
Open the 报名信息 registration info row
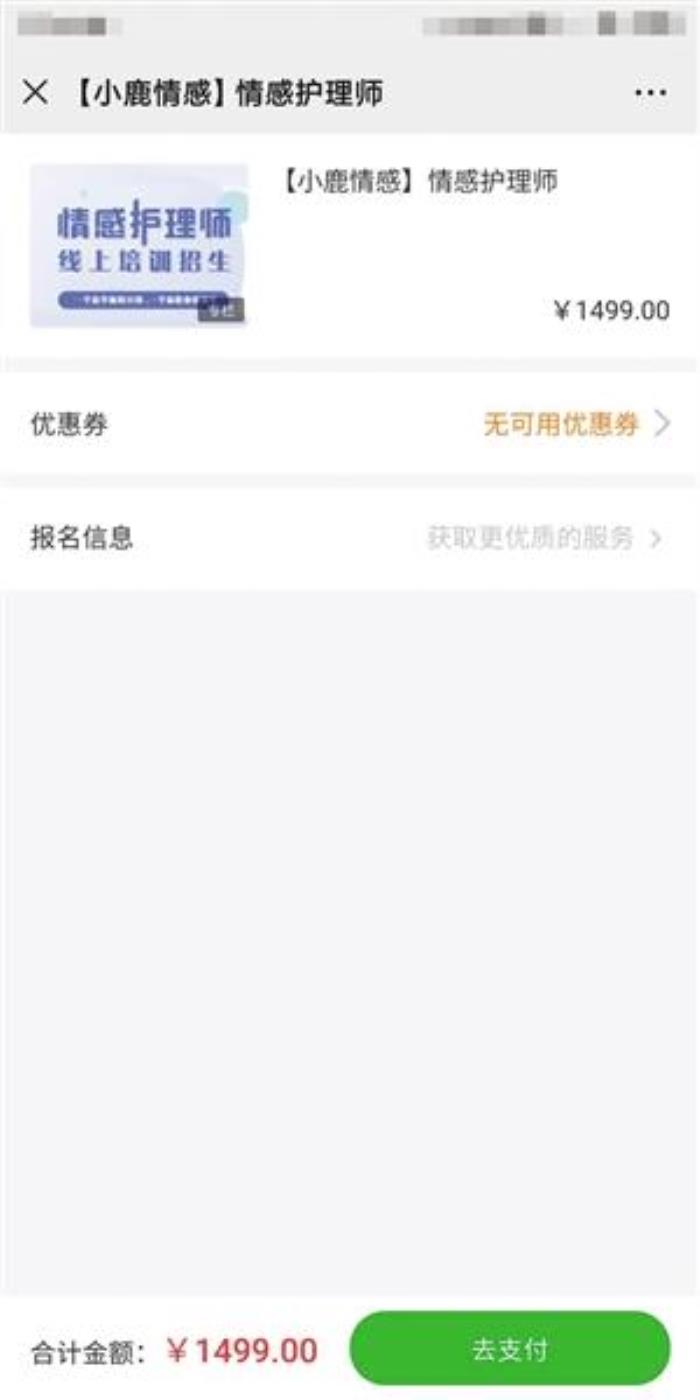(350, 538)
